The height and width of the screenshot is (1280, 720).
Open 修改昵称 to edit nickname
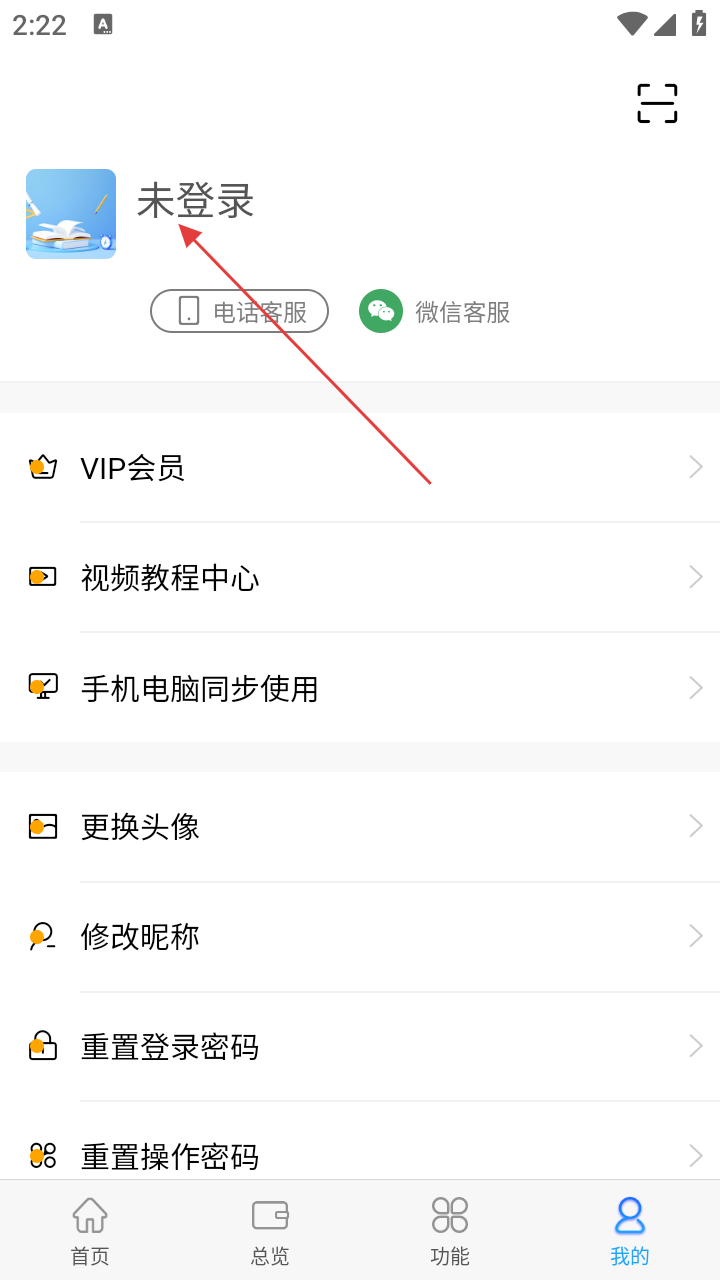coord(360,936)
